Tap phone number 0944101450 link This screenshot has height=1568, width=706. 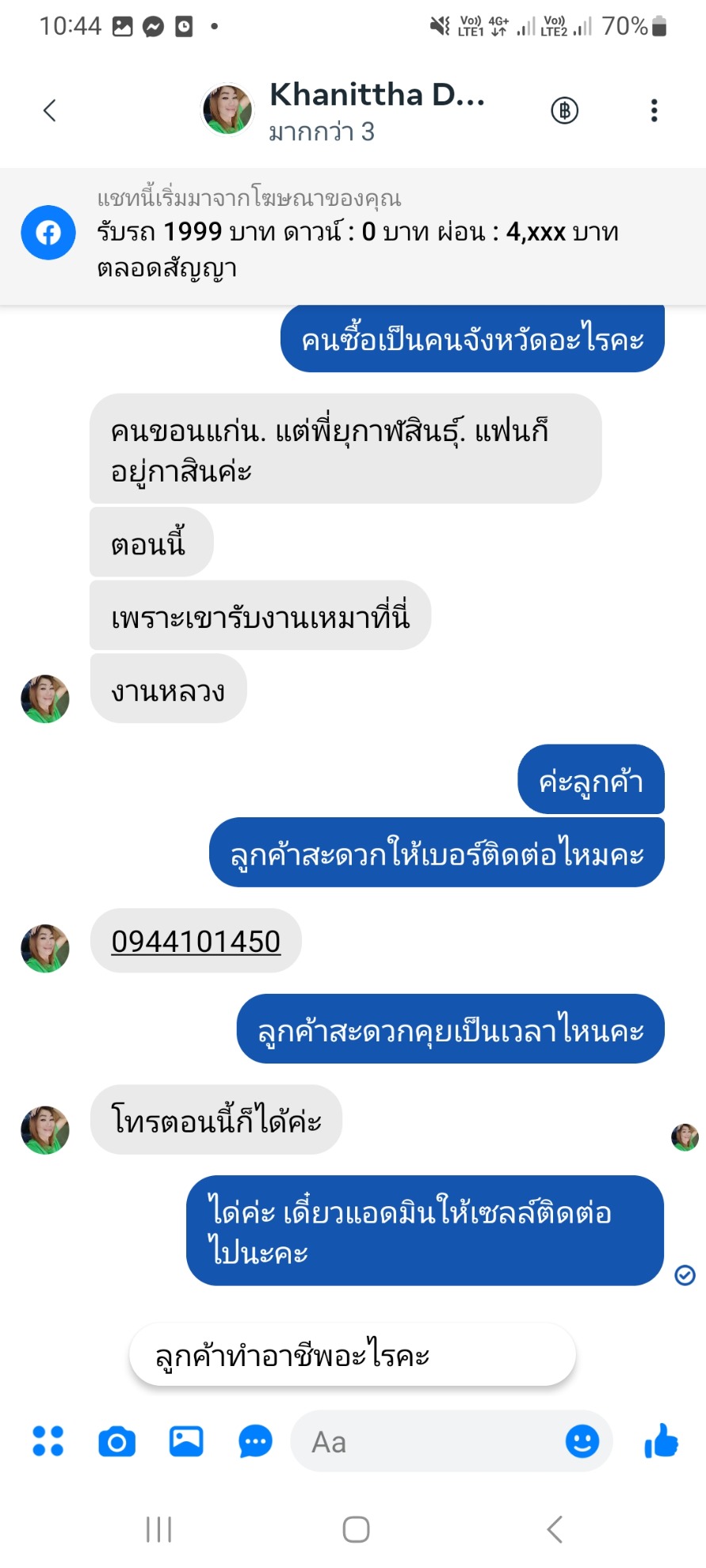(x=196, y=942)
